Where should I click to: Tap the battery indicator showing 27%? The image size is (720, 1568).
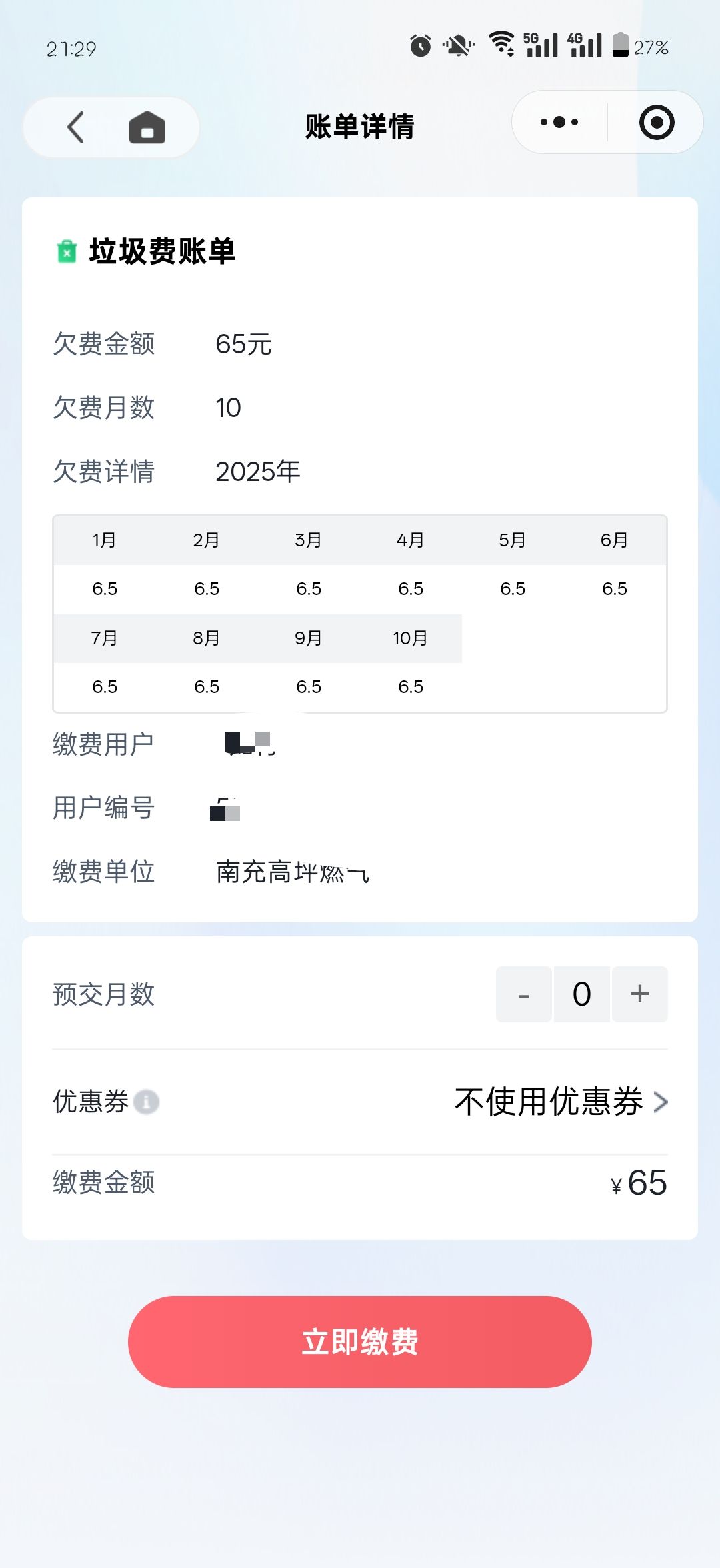click(x=623, y=44)
